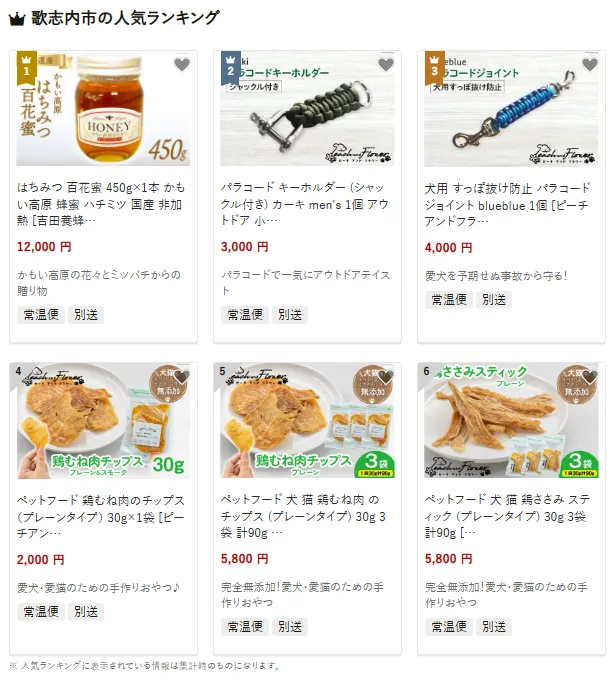View the 2,000円 鶏むね肉のチップス product
Image resolution: width=612 pixels, height=685 pixels.
(x=103, y=515)
